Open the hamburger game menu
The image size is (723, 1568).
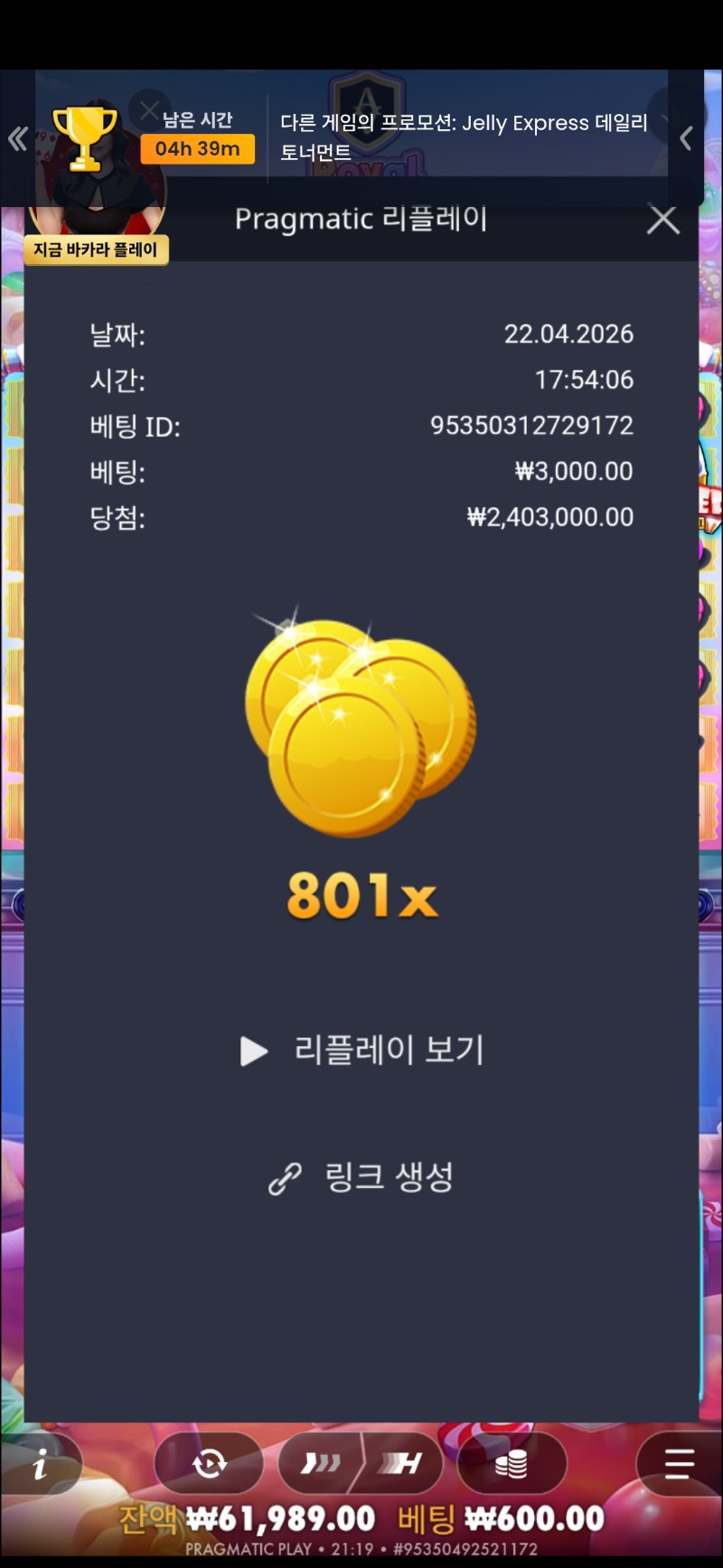[x=679, y=1463]
